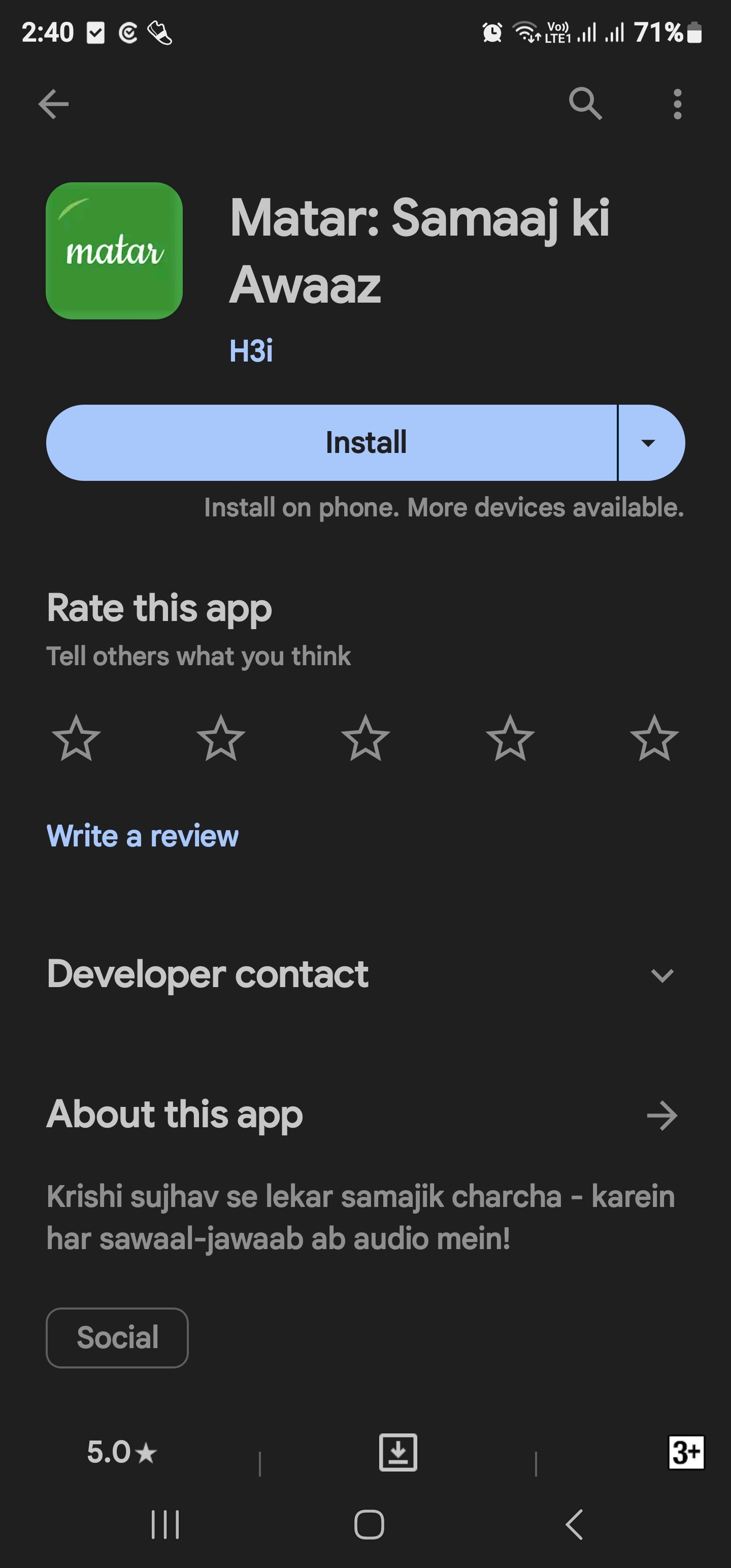Viewport: 731px width, 1568px height.
Task: Rate the app three stars
Action: tap(365, 738)
